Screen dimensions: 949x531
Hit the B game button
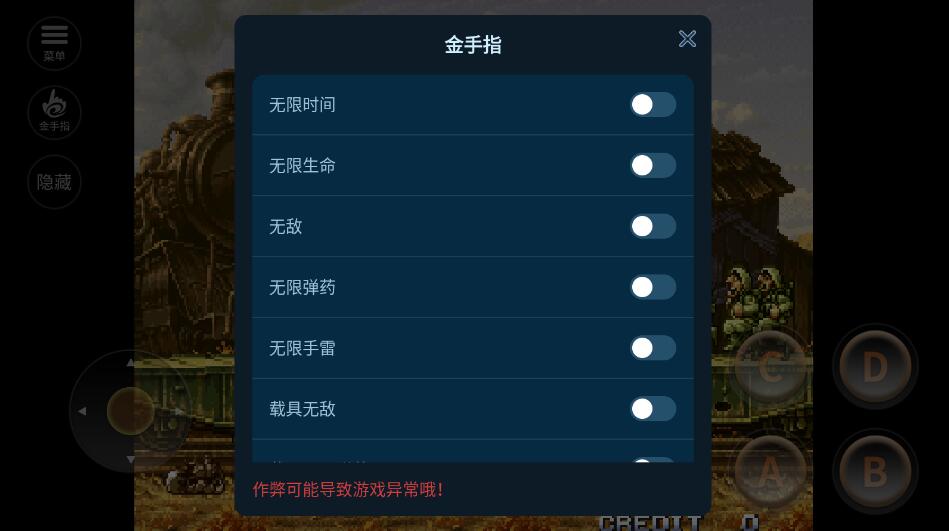click(x=875, y=471)
